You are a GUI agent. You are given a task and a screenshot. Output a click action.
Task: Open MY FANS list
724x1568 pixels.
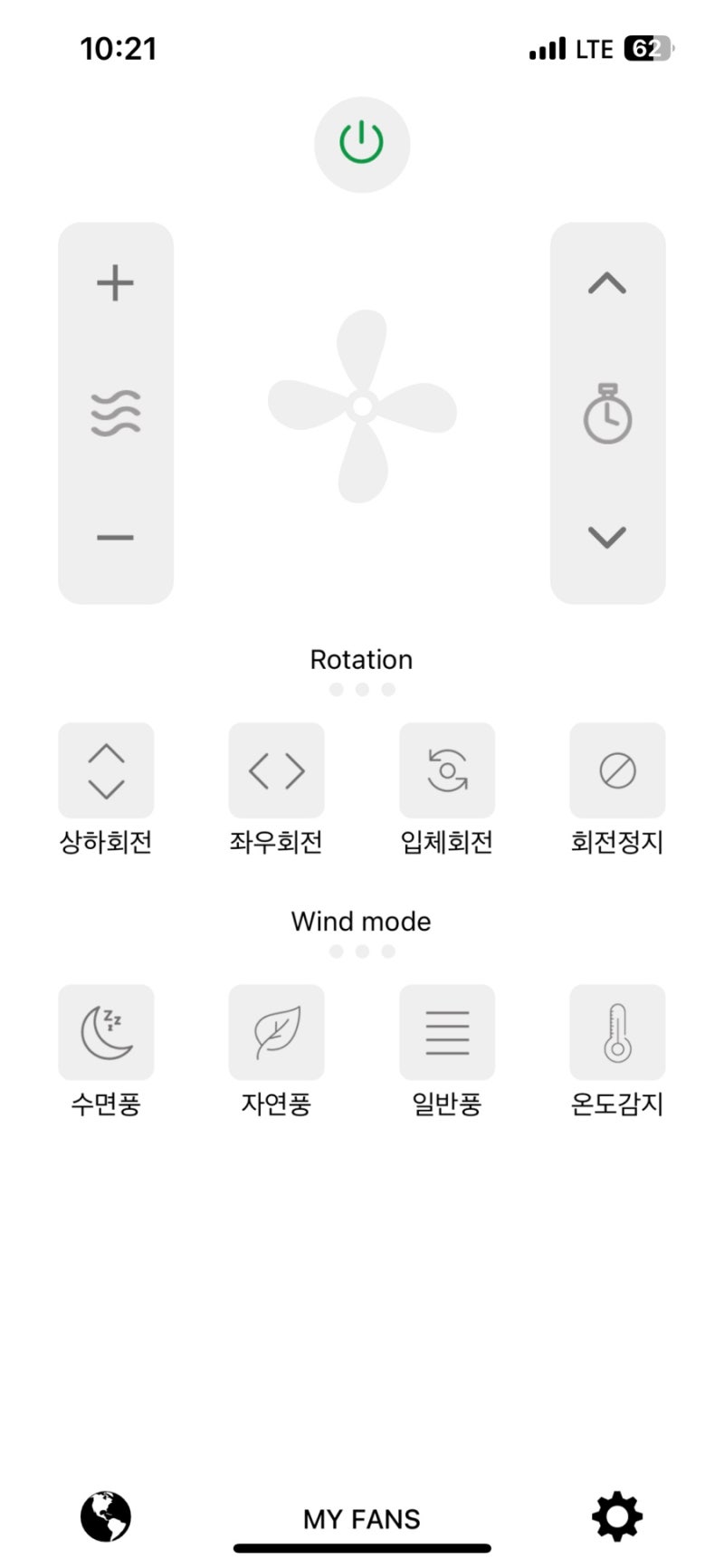(362, 1519)
